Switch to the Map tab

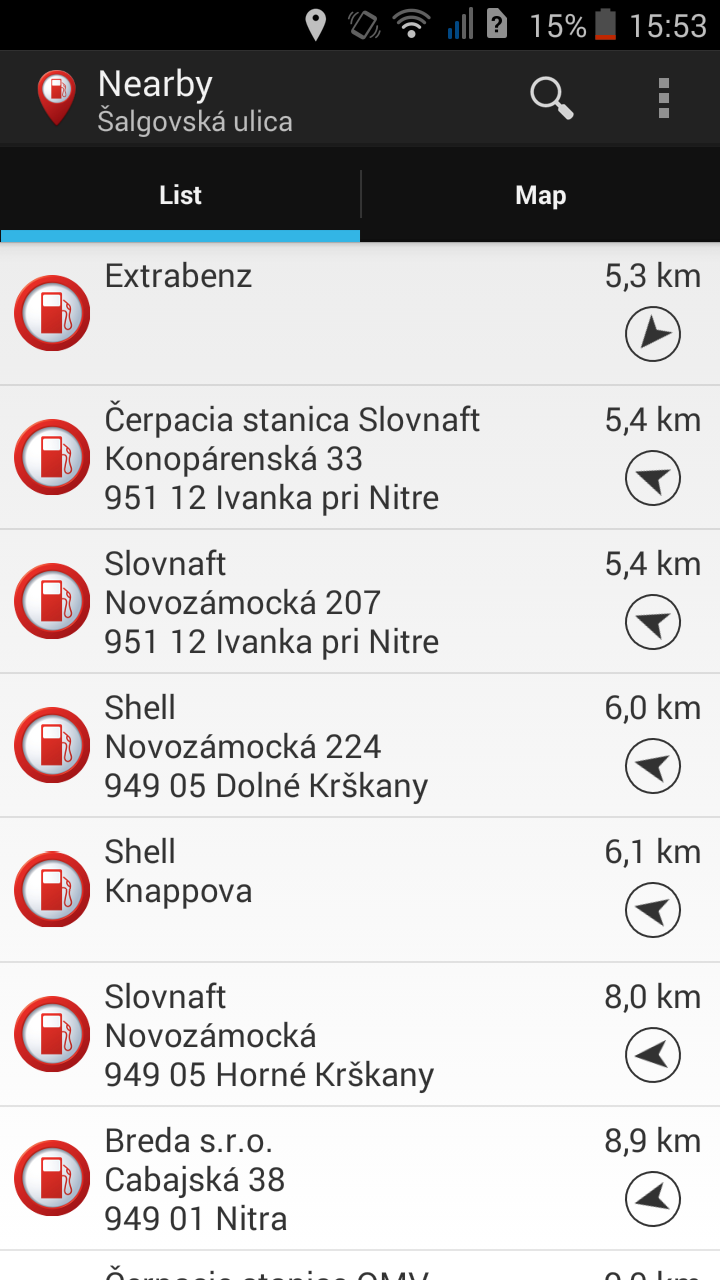(x=540, y=196)
